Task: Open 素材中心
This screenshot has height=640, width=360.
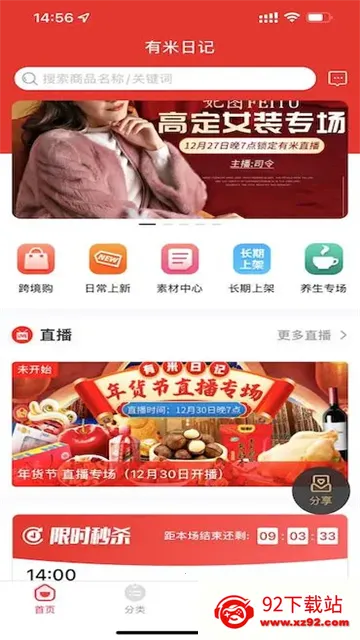Action: pos(180,268)
